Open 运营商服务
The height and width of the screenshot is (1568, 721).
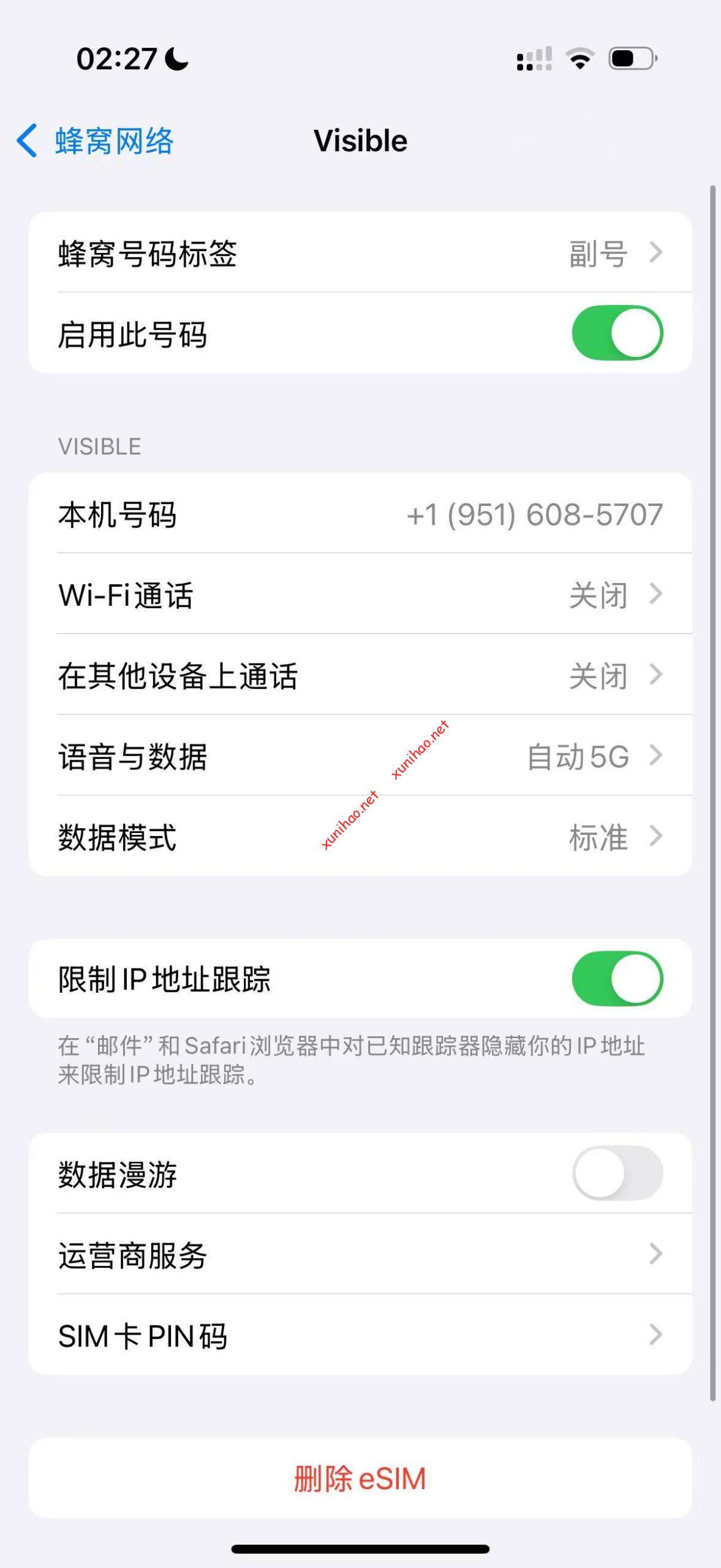[x=360, y=1254]
